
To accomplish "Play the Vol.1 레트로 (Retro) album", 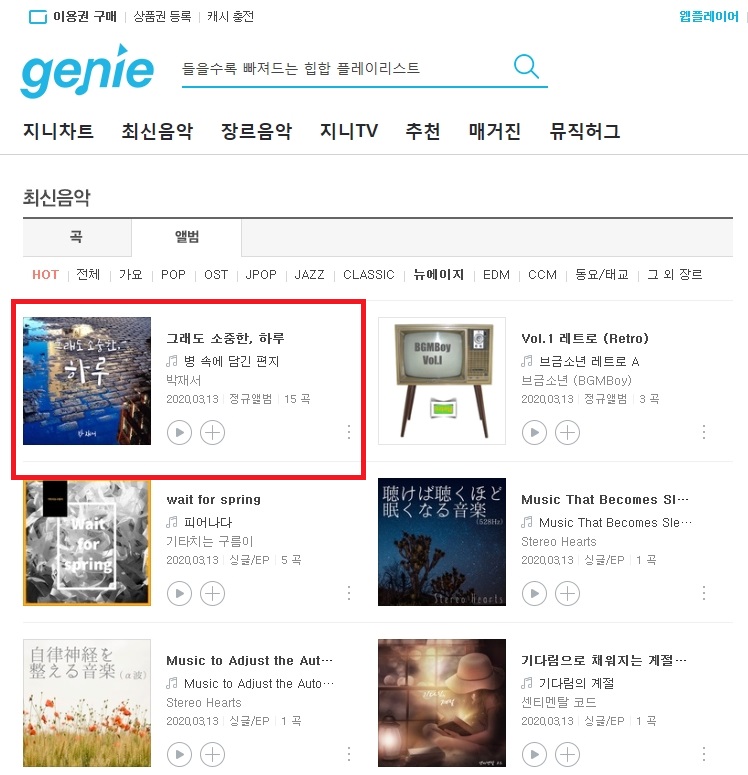I will 535,432.
